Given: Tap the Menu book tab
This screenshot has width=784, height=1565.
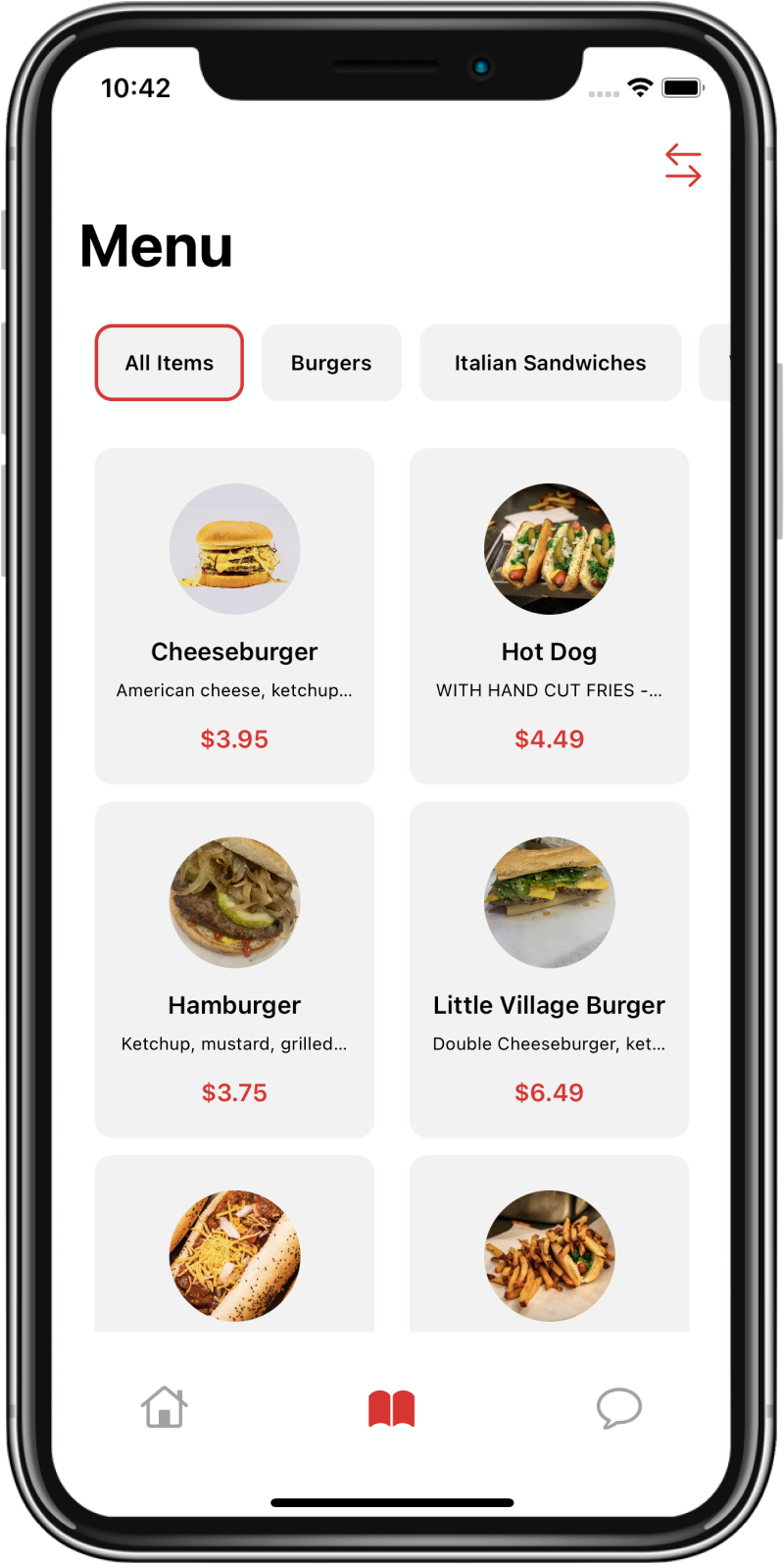Looking at the screenshot, I should pyautogui.click(x=392, y=1408).
